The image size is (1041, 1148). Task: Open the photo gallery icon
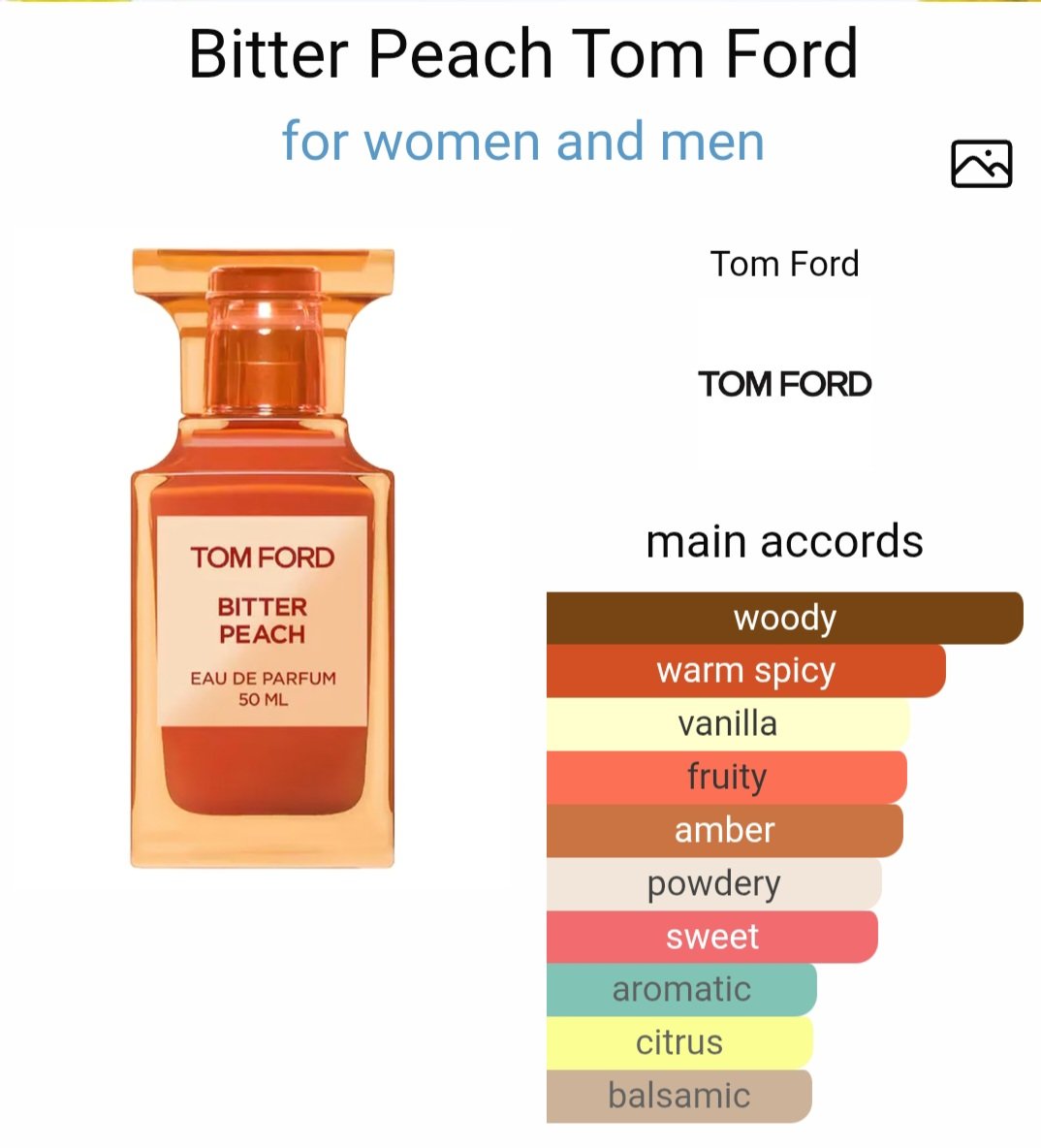pyautogui.click(x=981, y=164)
